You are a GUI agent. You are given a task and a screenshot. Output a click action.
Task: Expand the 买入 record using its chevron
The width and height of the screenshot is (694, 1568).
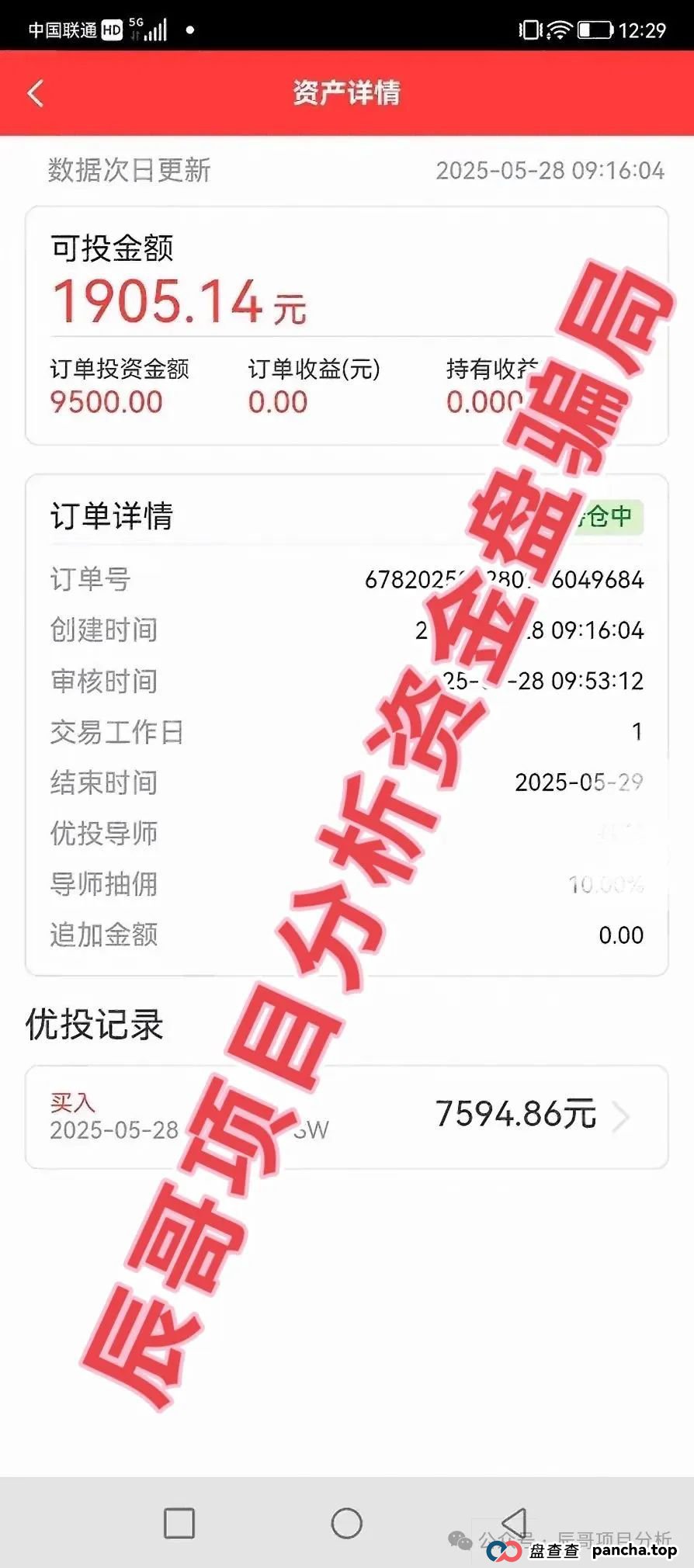click(620, 1118)
